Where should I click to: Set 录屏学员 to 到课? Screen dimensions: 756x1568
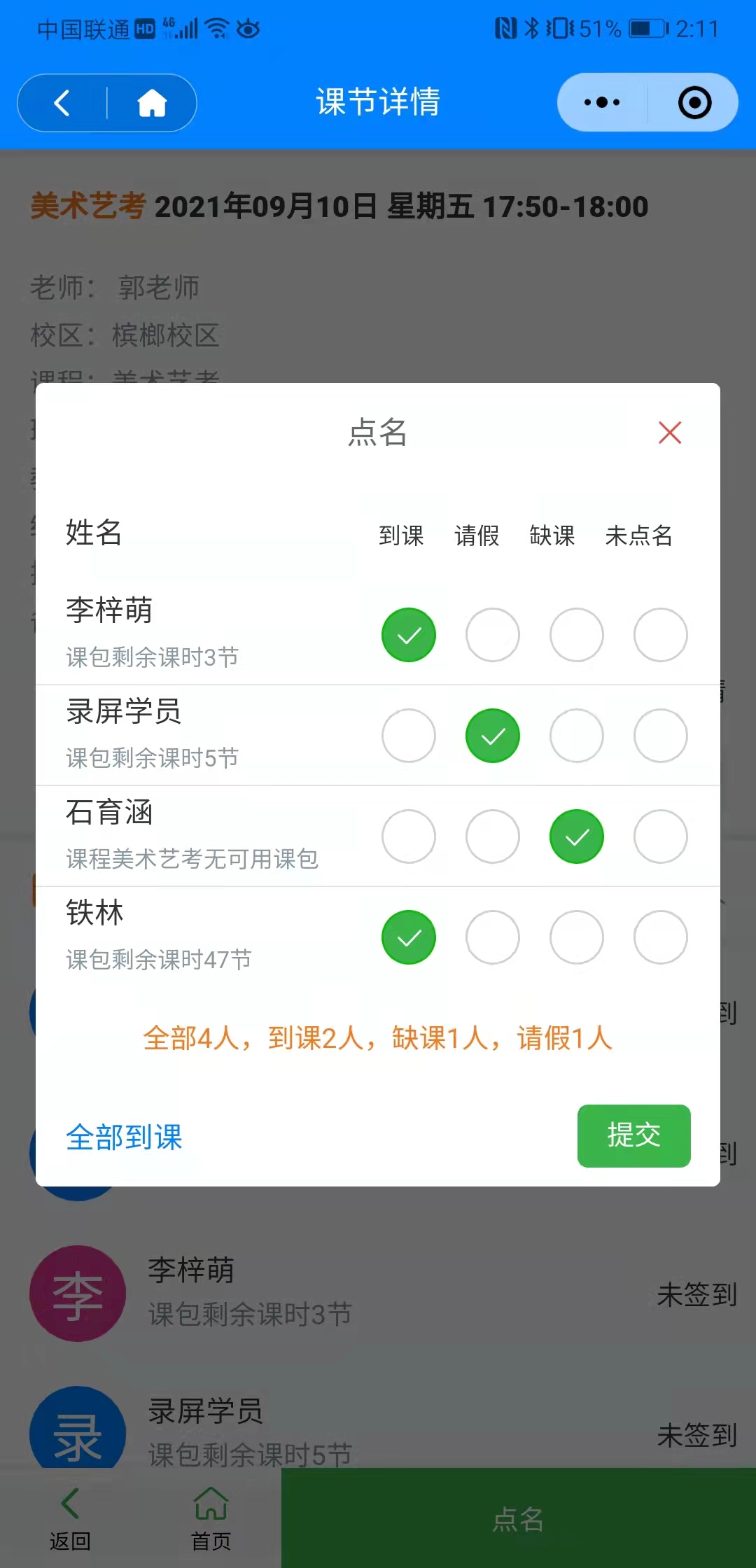coord(409,736)
